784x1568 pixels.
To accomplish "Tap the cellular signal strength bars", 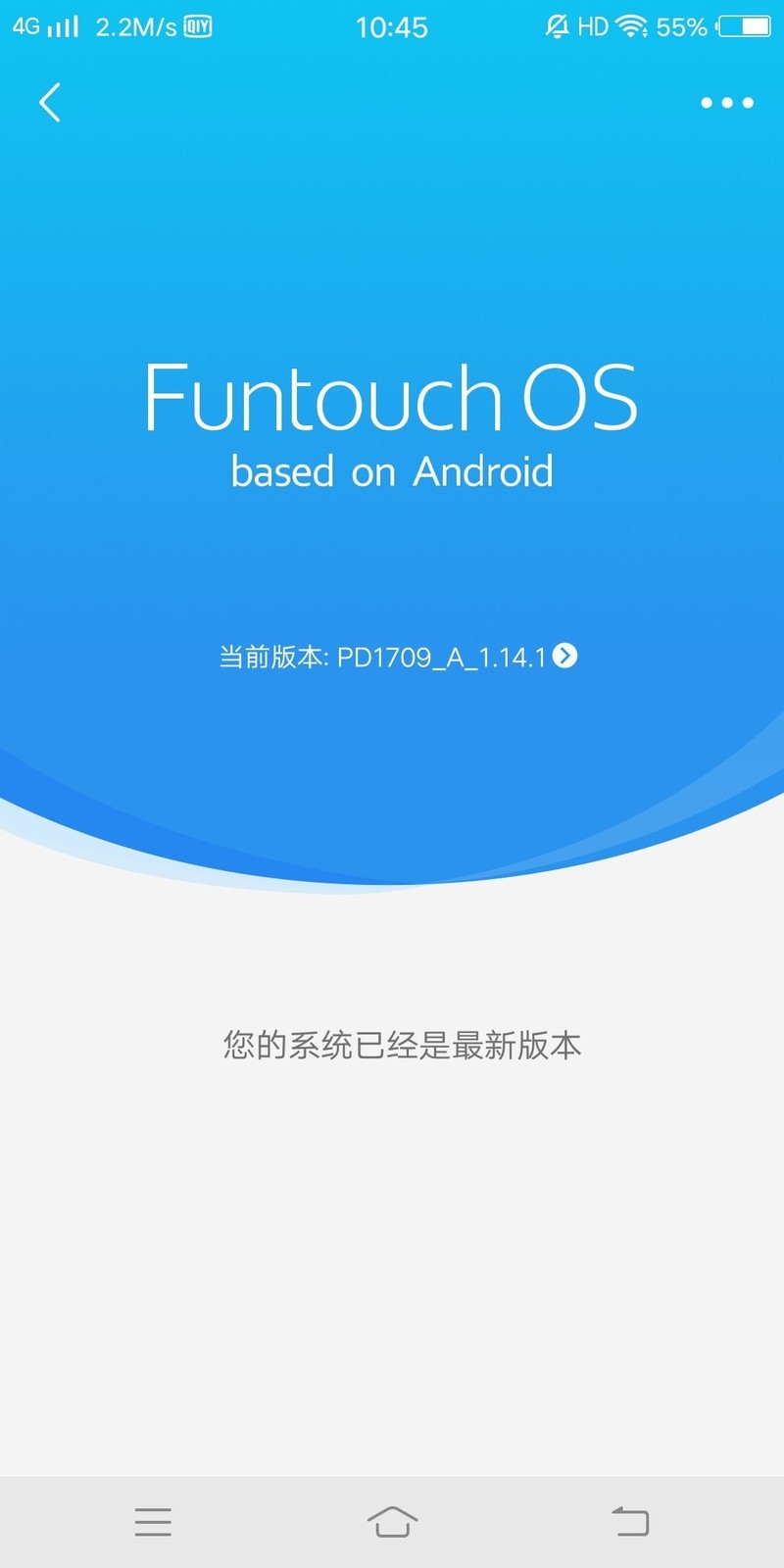I will (x=62, y=26).
